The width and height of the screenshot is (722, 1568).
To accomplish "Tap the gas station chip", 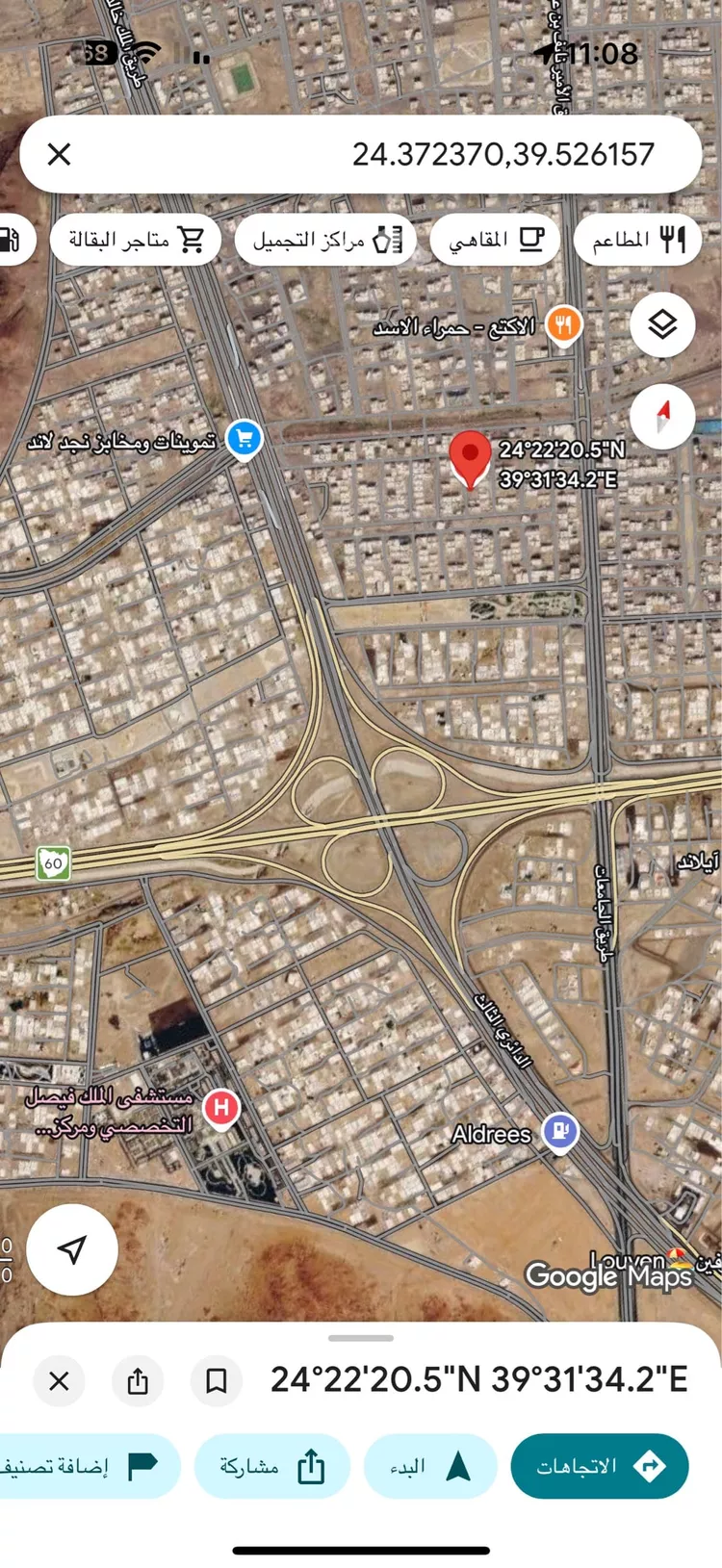I will tap(13, 240).
